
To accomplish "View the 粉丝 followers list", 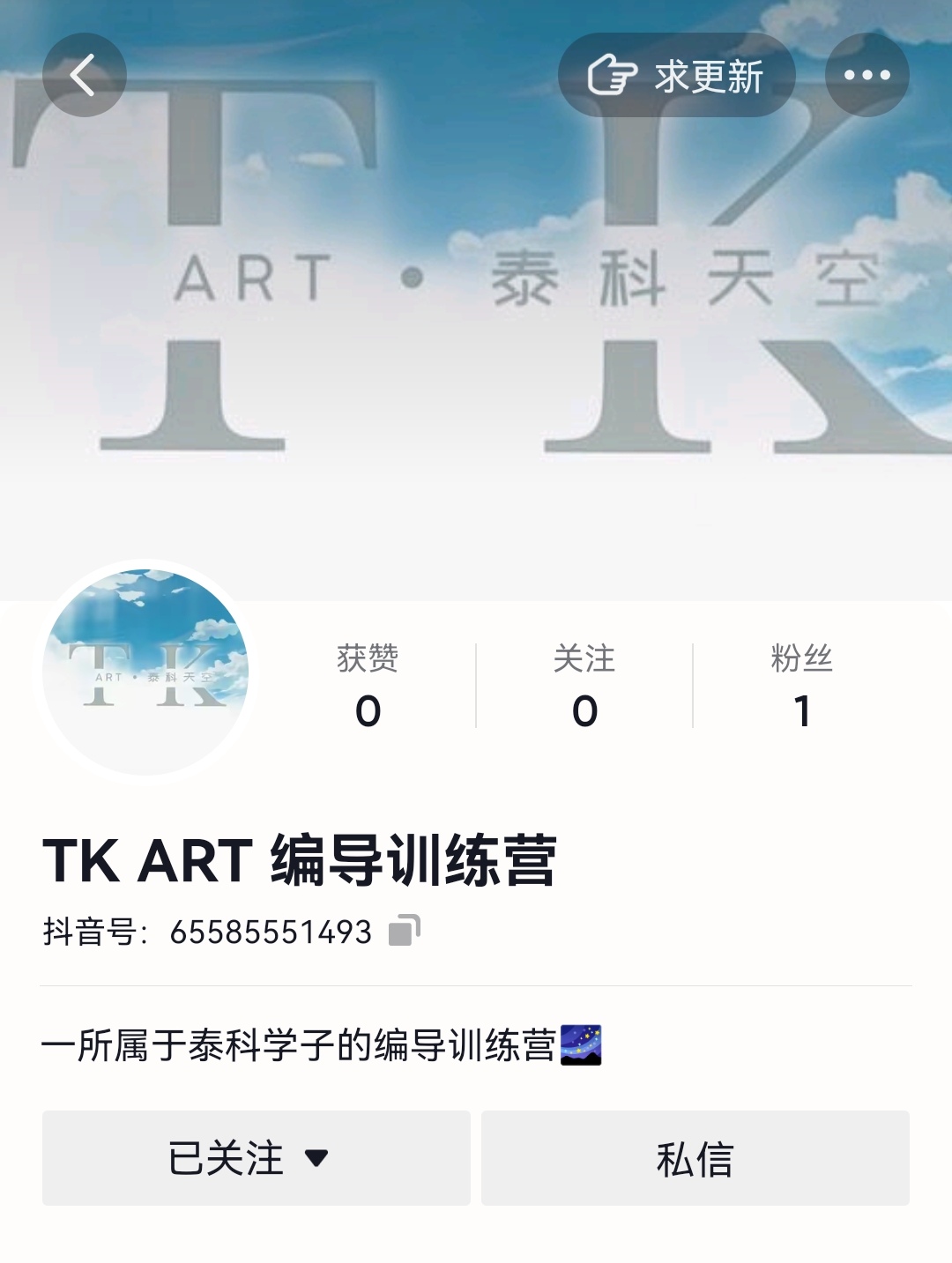I will (x=800, y=686).
